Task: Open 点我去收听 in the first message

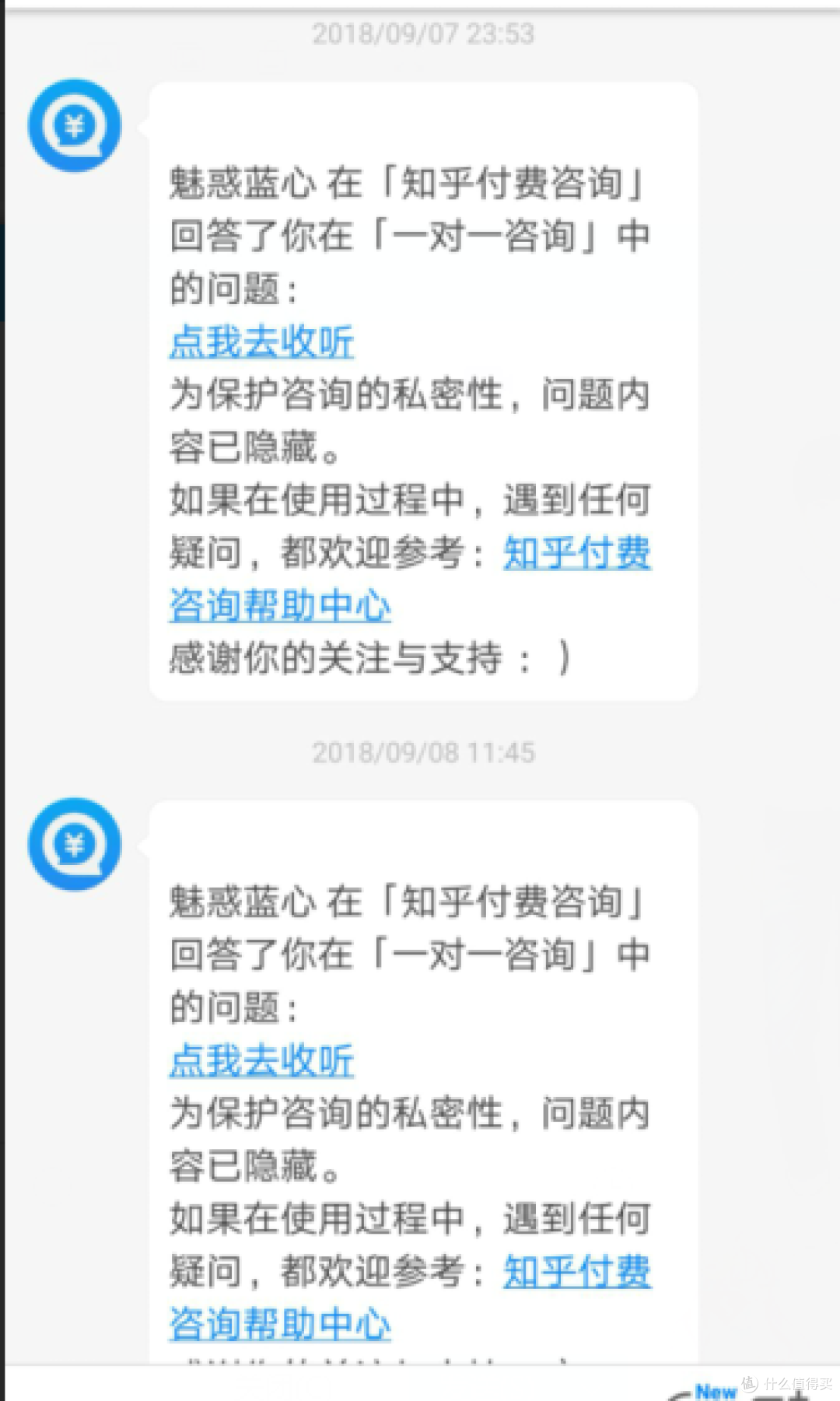Action: click(x=261, y=341)
